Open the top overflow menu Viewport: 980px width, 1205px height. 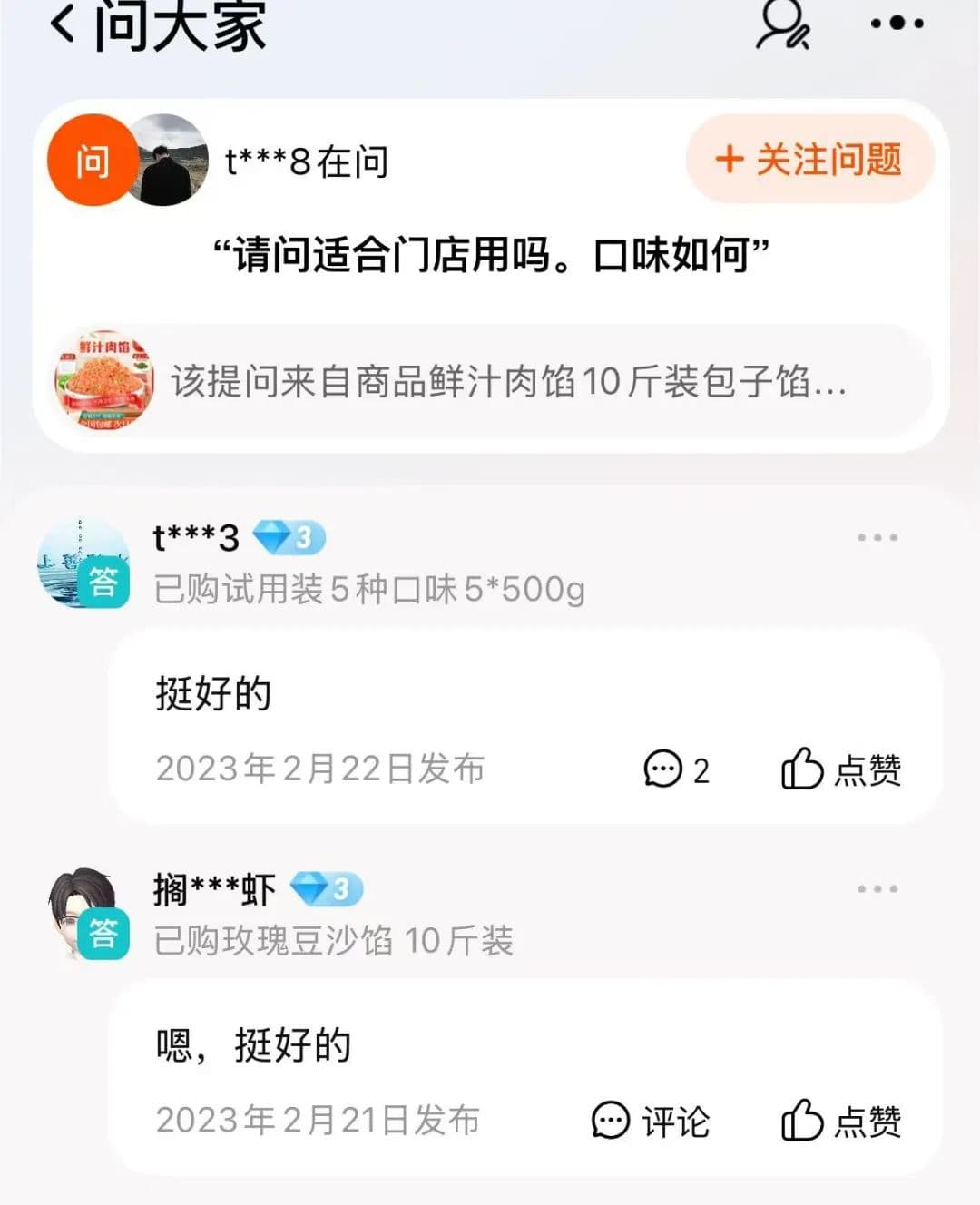(897, 24)
